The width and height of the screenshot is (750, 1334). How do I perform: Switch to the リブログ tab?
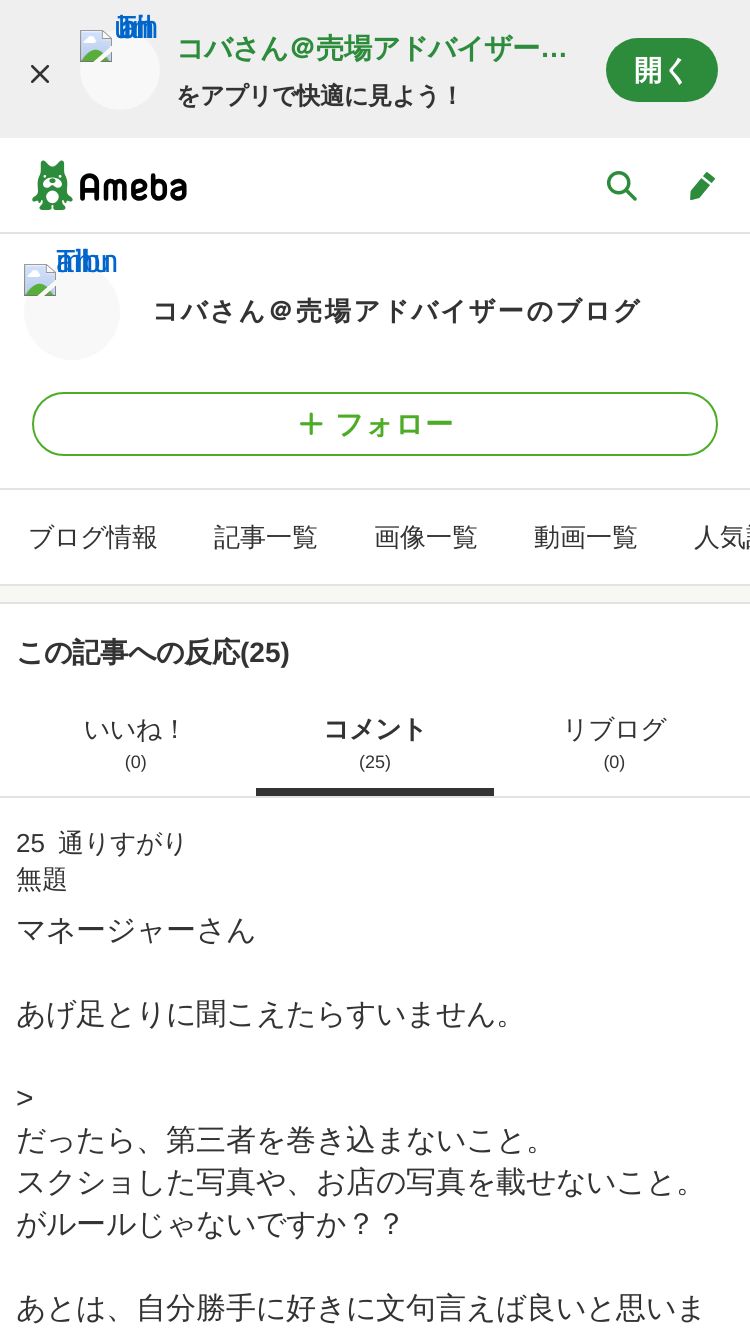(614, 743)
